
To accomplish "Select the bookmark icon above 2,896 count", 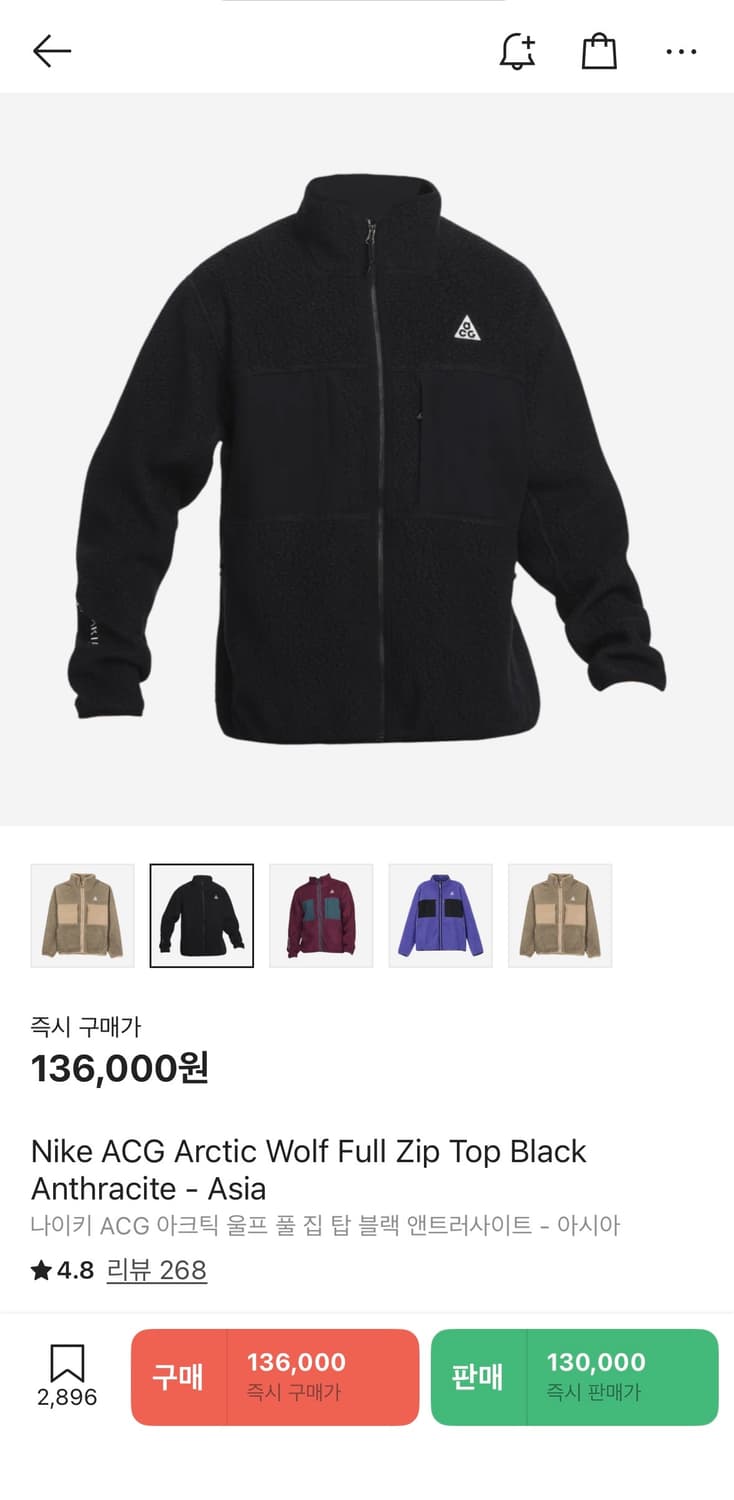I will (67, 1360).
